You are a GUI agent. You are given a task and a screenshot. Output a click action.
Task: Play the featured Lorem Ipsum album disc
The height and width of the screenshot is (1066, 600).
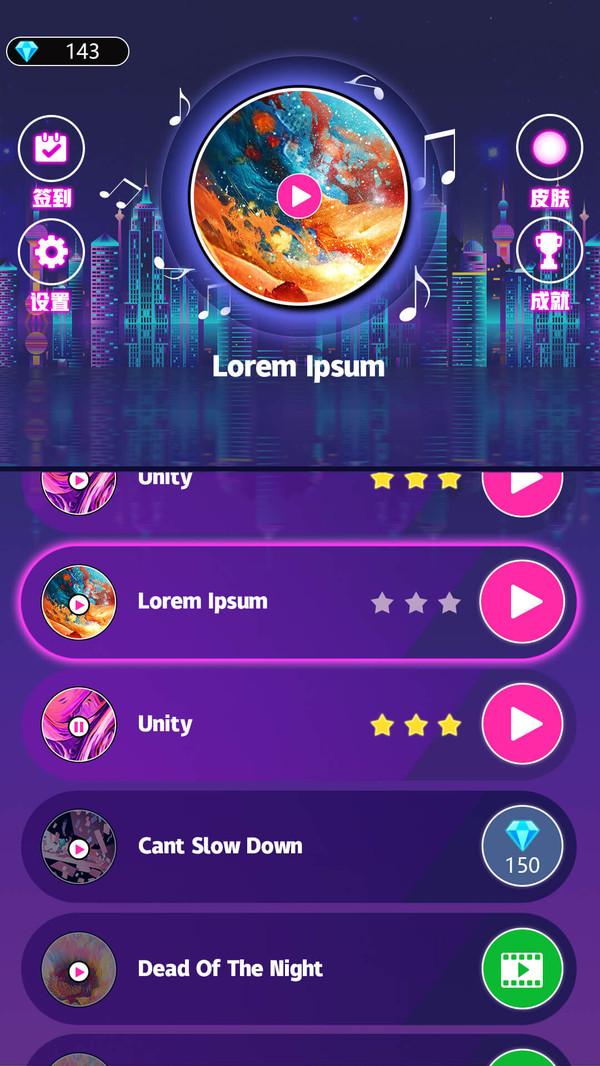299,196
